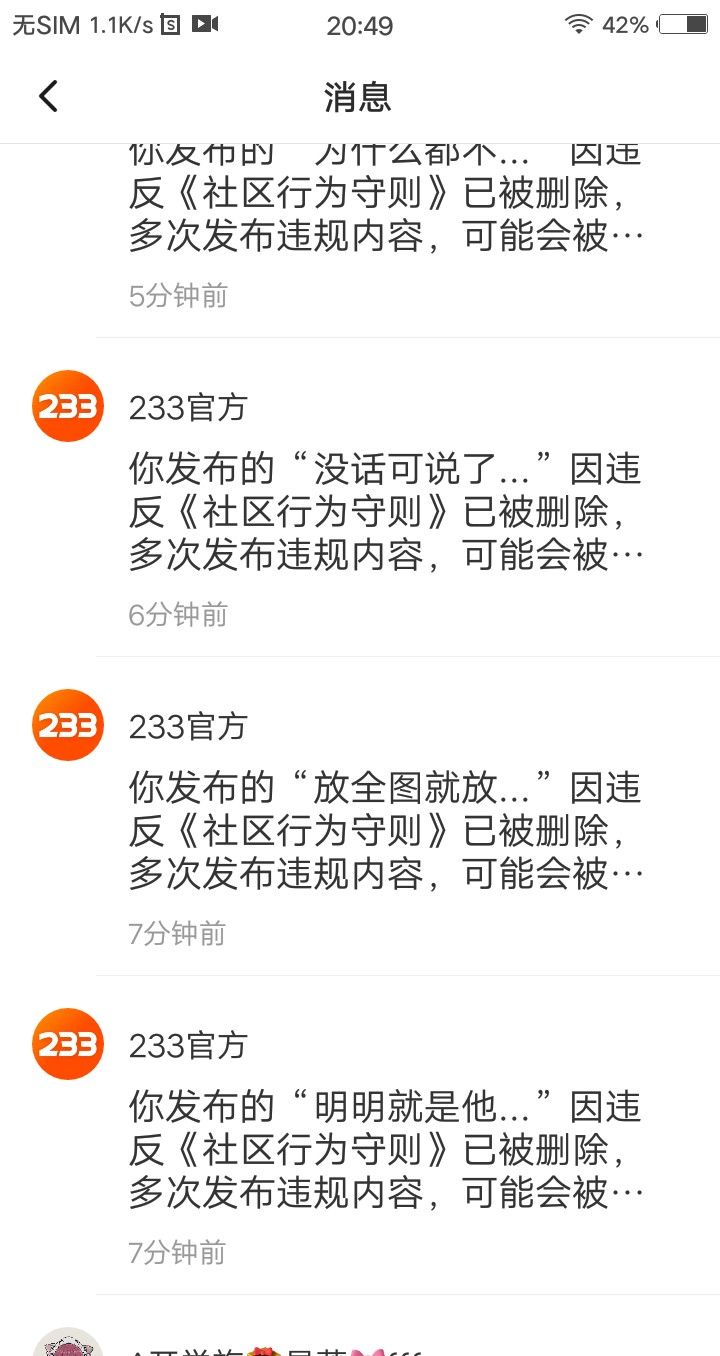The width and height of the screenshot is (720, 1356).
Task: Open the 233官方 notice about “没话可说了...”
Action: pyautogui.click(x=385, y=512)
